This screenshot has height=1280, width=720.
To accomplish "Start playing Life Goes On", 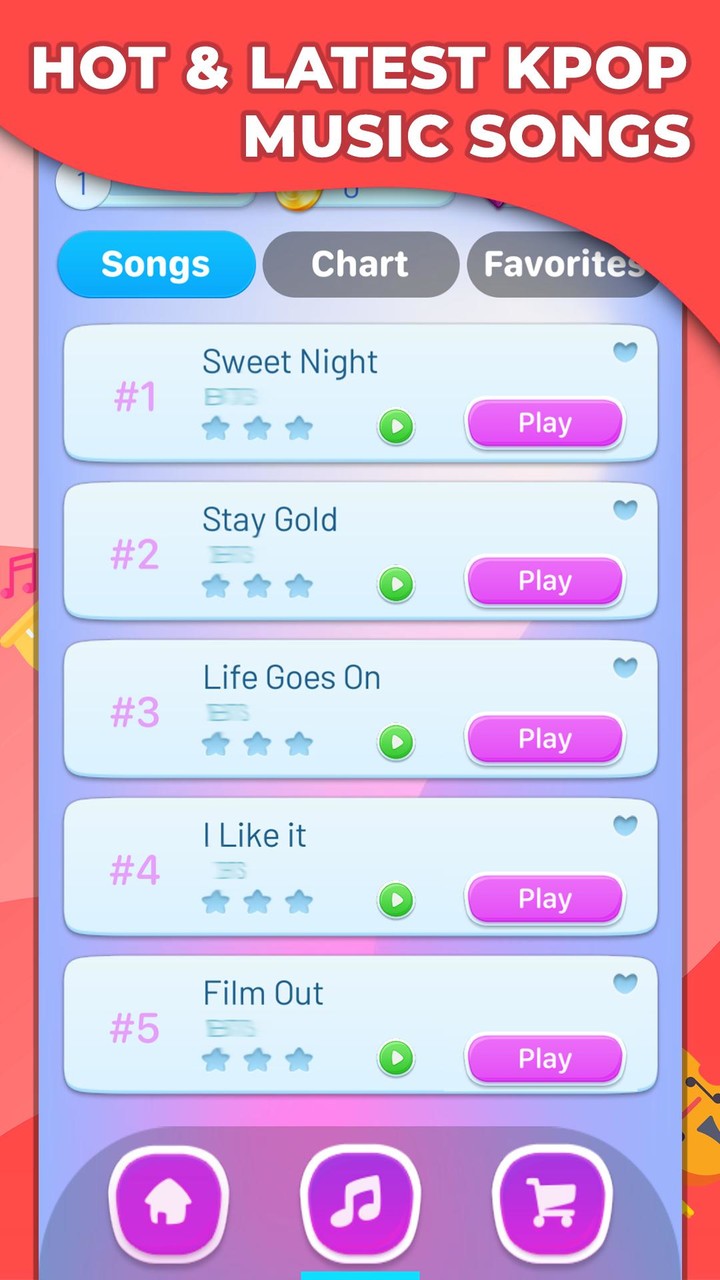I will [x=545, y=738].
